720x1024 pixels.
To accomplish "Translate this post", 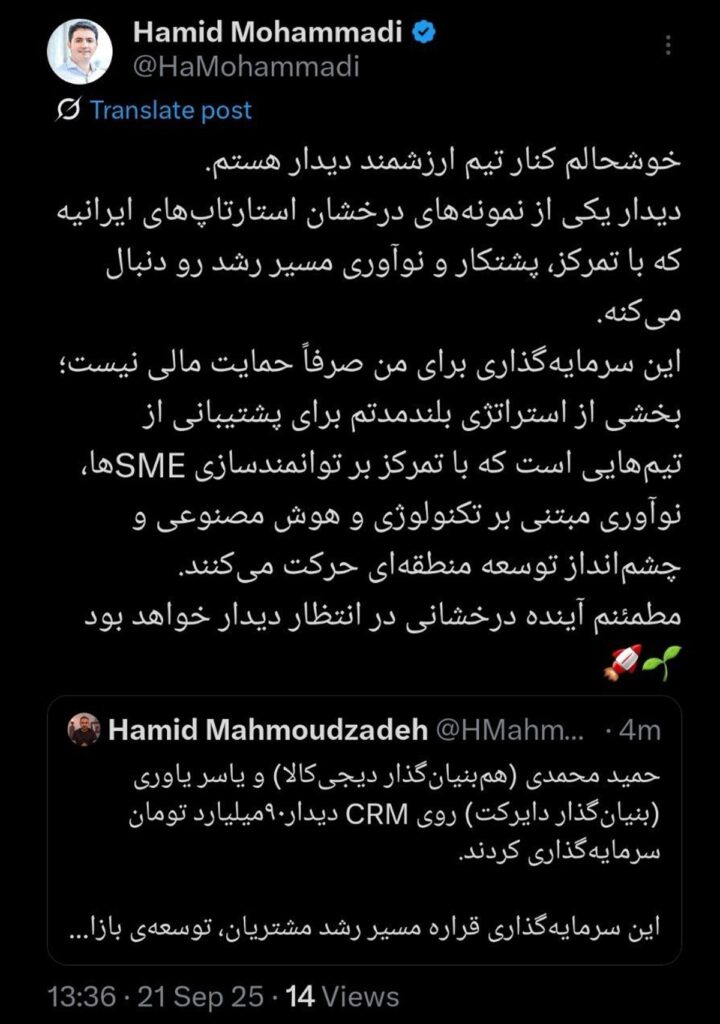I will coord(170,110).
